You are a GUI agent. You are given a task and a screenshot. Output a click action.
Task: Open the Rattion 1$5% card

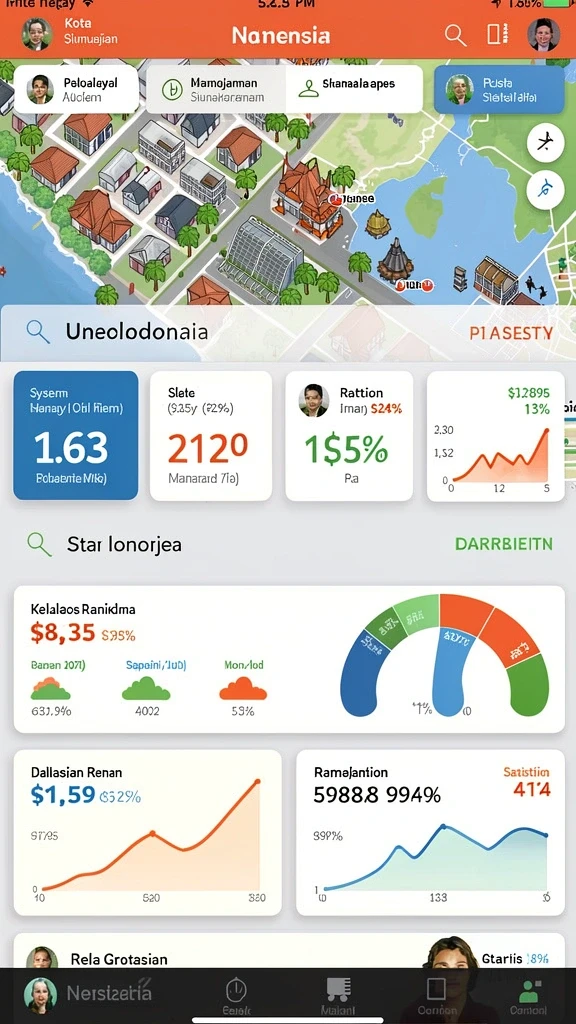[x=349, y=436]
